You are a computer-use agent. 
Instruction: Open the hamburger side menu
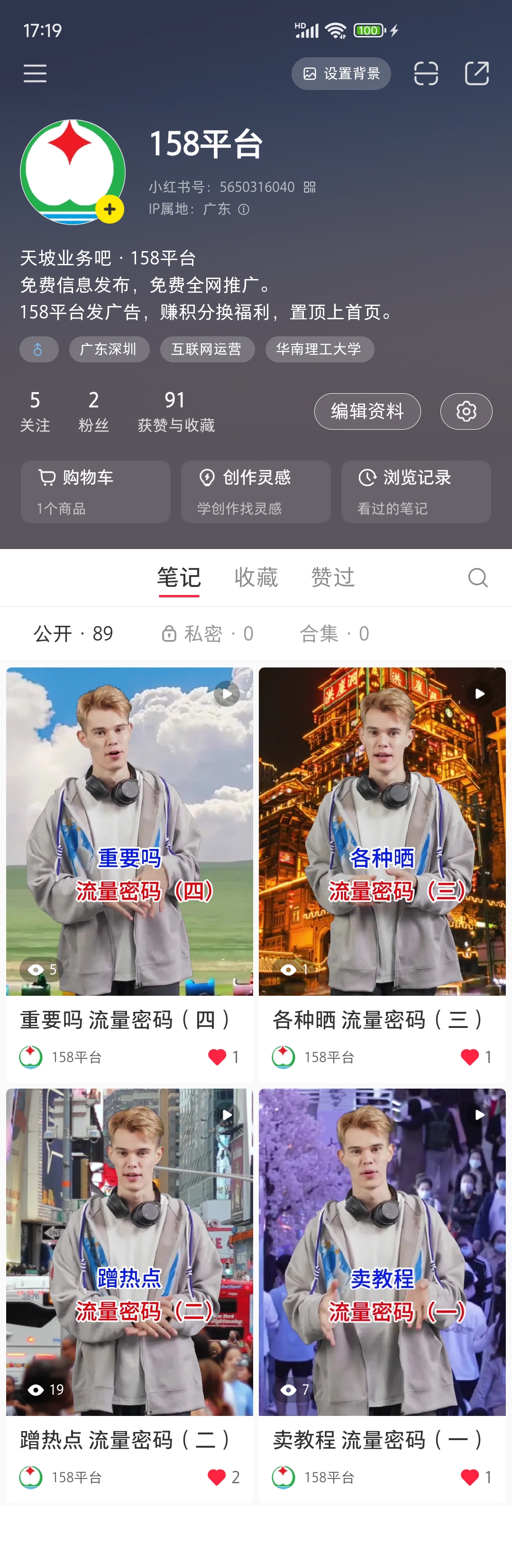(x=35, y=73)
